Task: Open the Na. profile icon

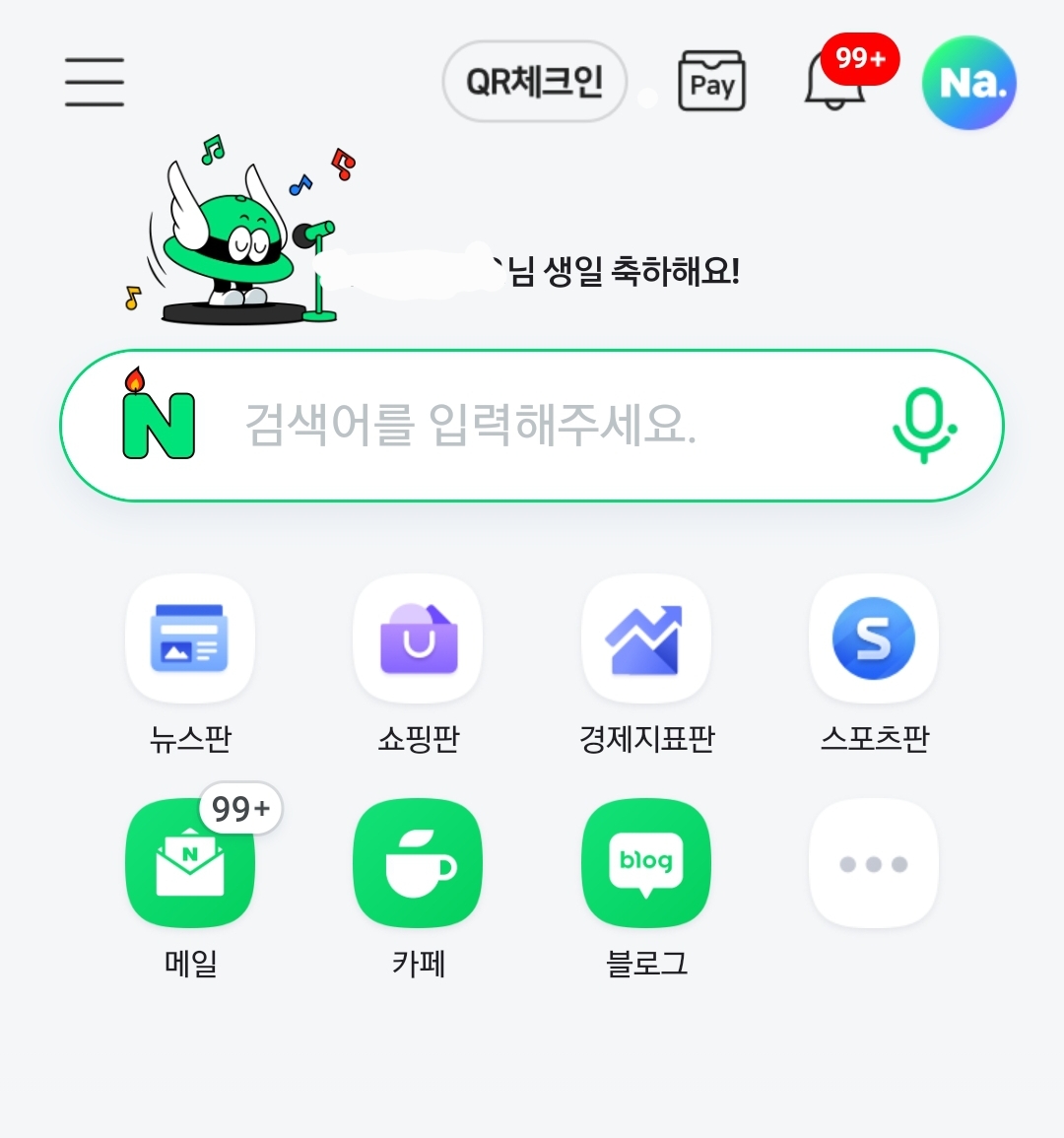Action: click(968, 83)
